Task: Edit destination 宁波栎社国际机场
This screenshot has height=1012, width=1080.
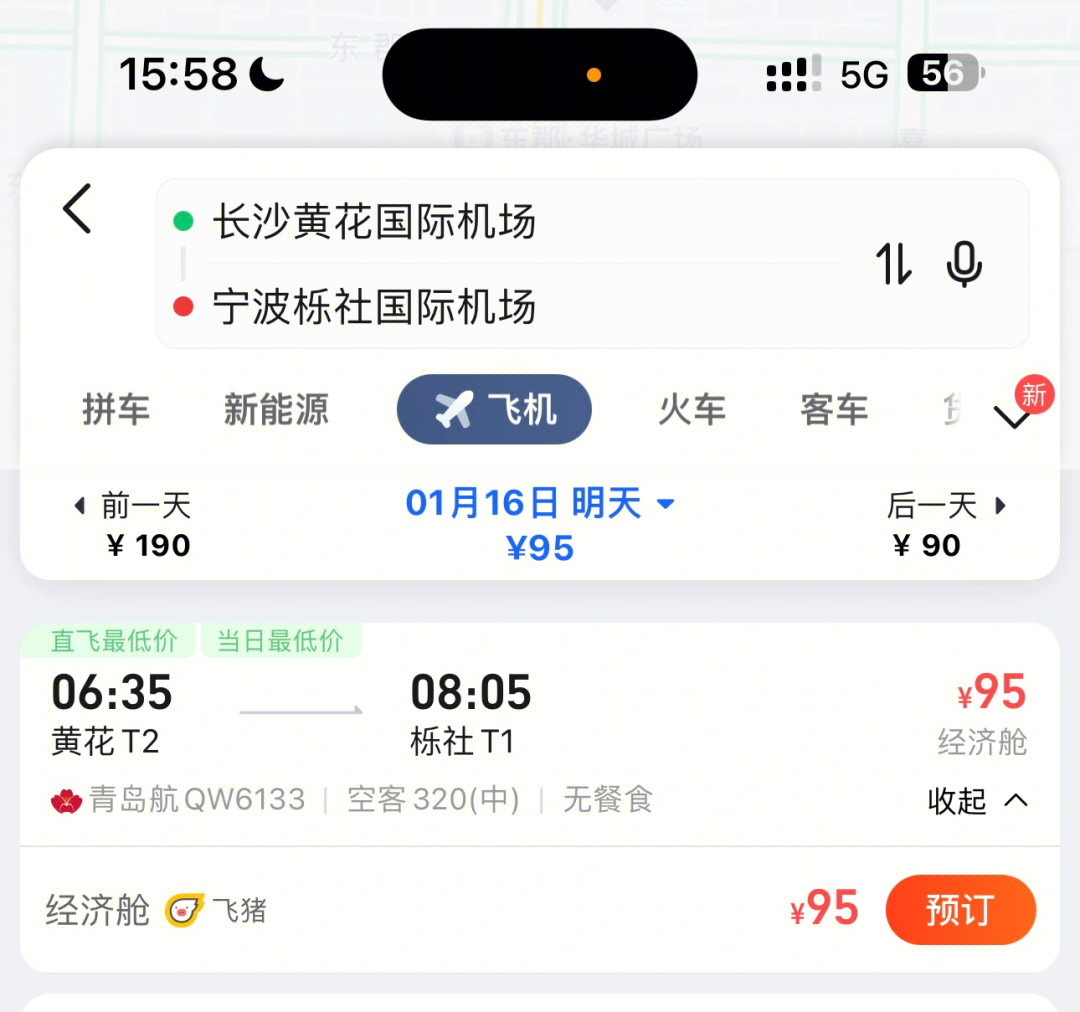Action: [x=374, y=306]
